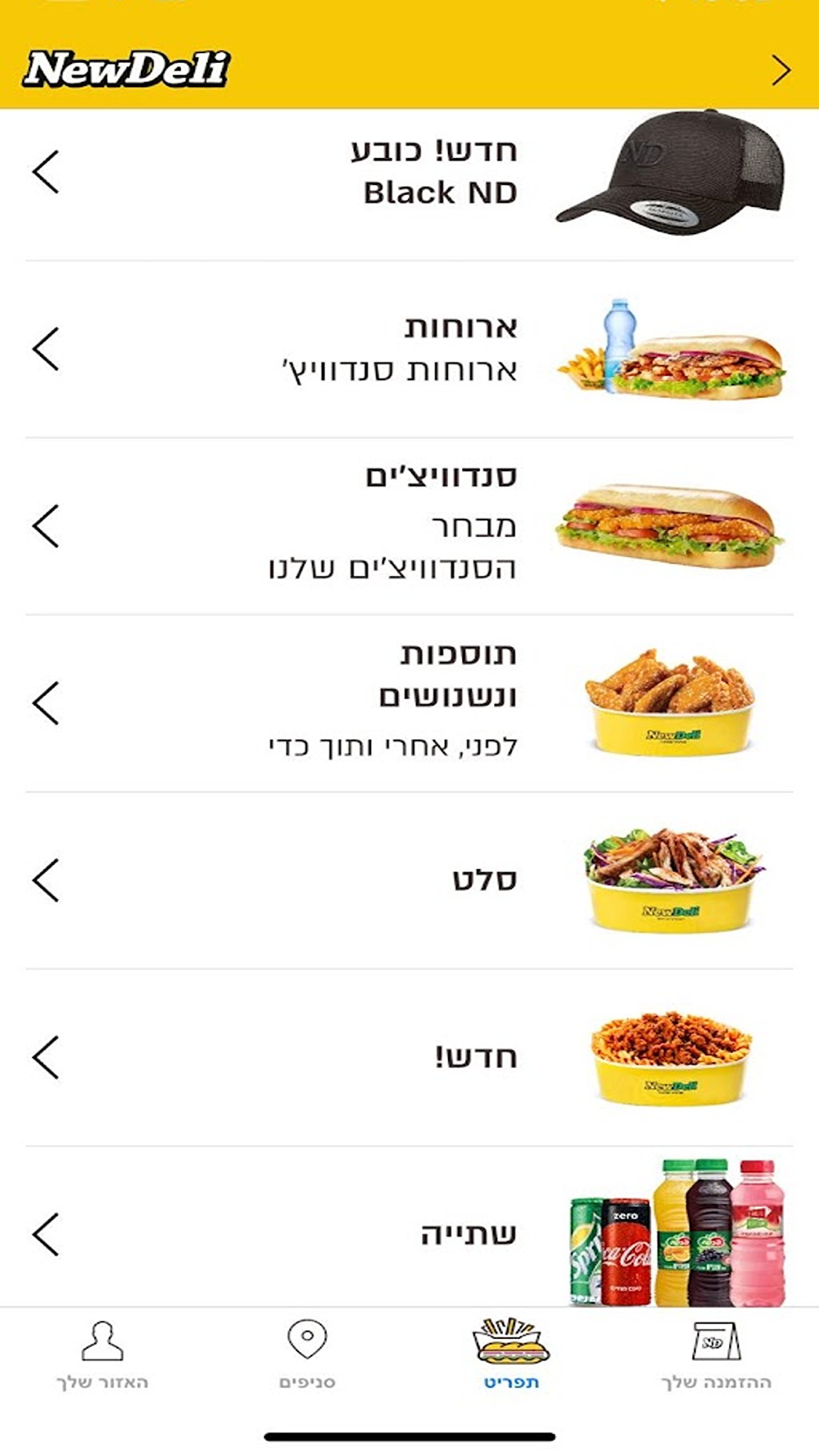Open the חדש! כובע Black ND item
The image size is (819, 1456).
point(409,172)
